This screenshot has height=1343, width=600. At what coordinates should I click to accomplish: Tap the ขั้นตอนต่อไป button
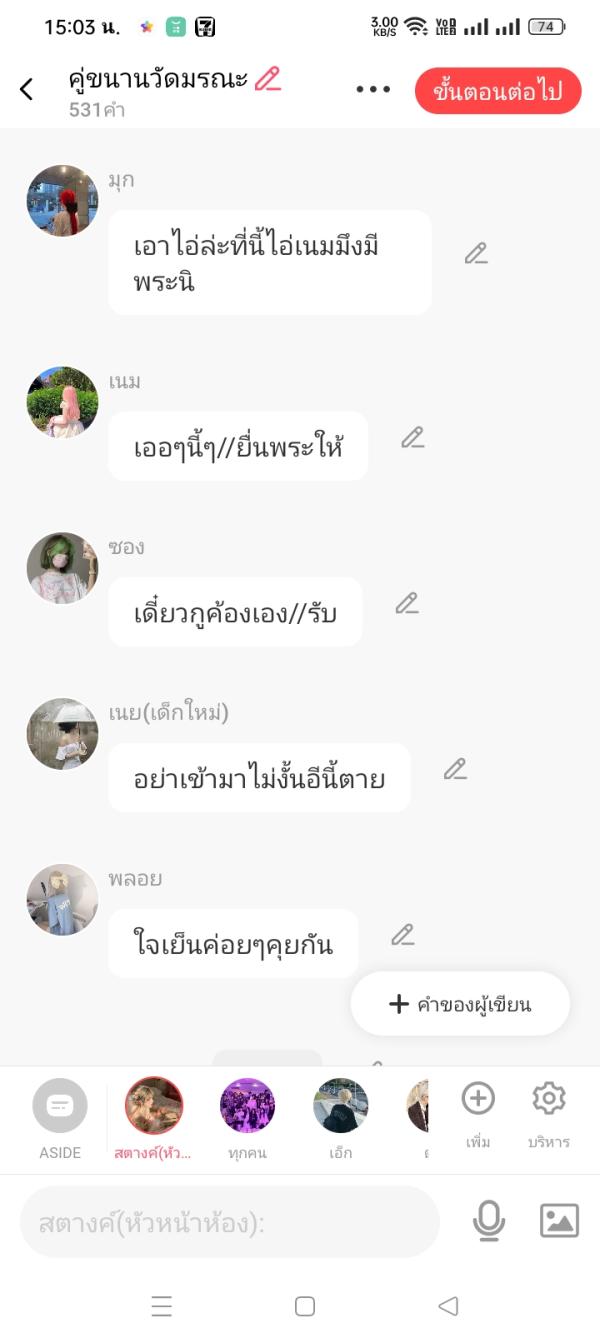click(x=497, y=91)
